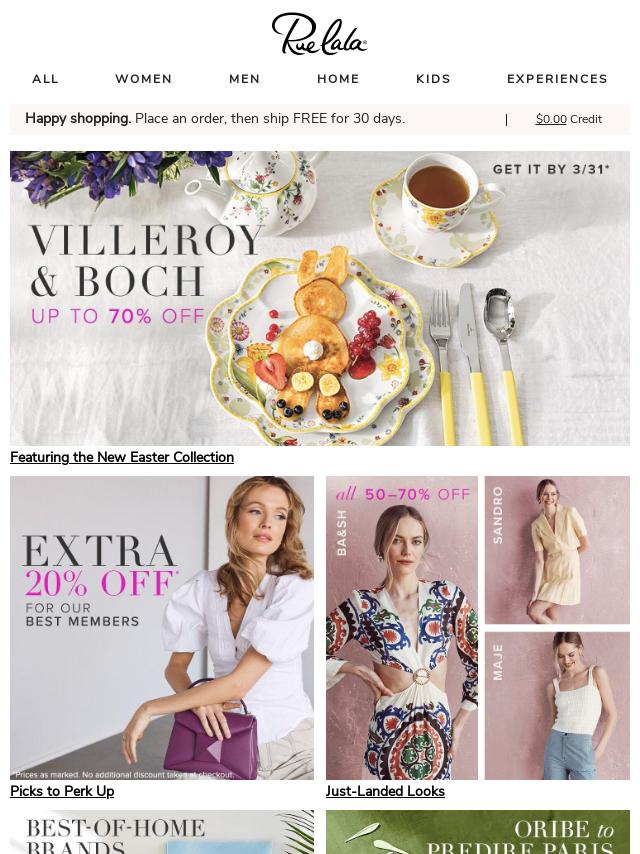Open the Best-of-Home Brands tile
Viewport: 640px width, 854px height.
162,832
